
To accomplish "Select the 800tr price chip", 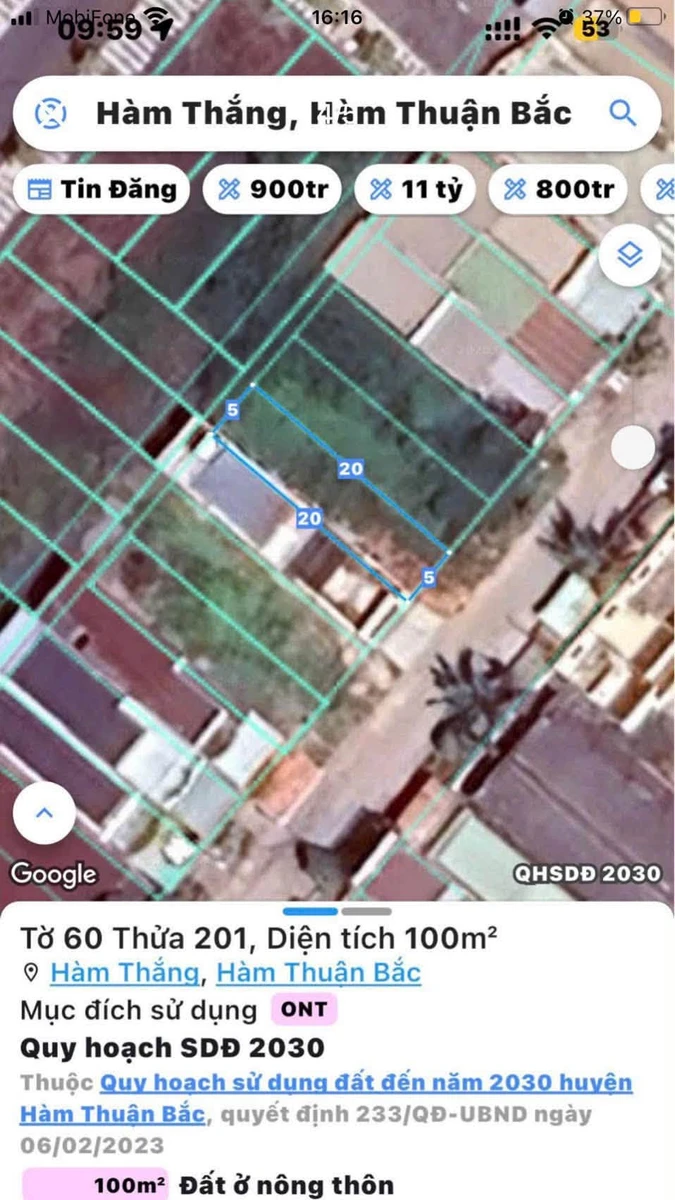I will pos(558,189).
